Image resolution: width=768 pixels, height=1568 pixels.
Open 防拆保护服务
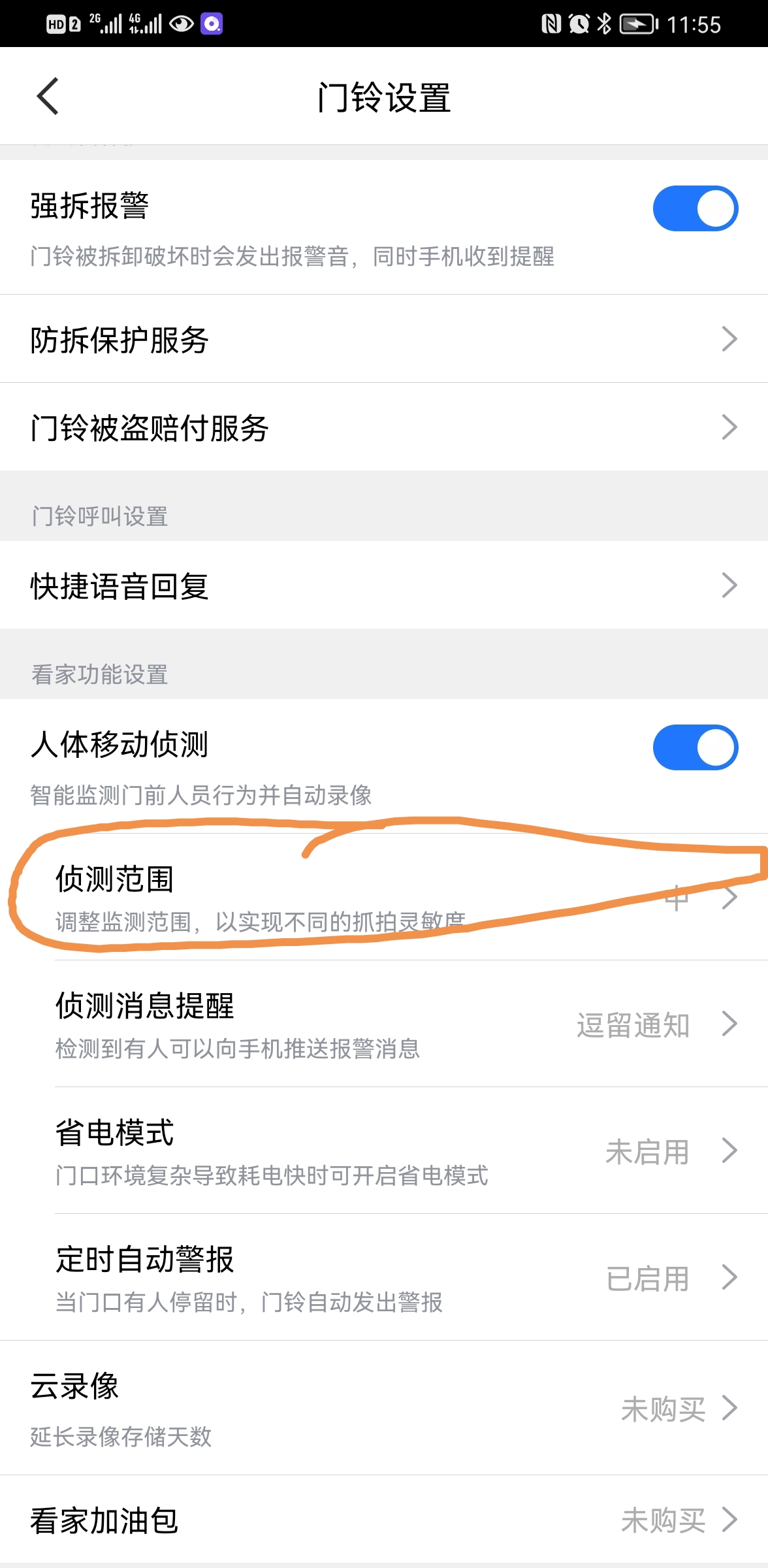(384, 339)
